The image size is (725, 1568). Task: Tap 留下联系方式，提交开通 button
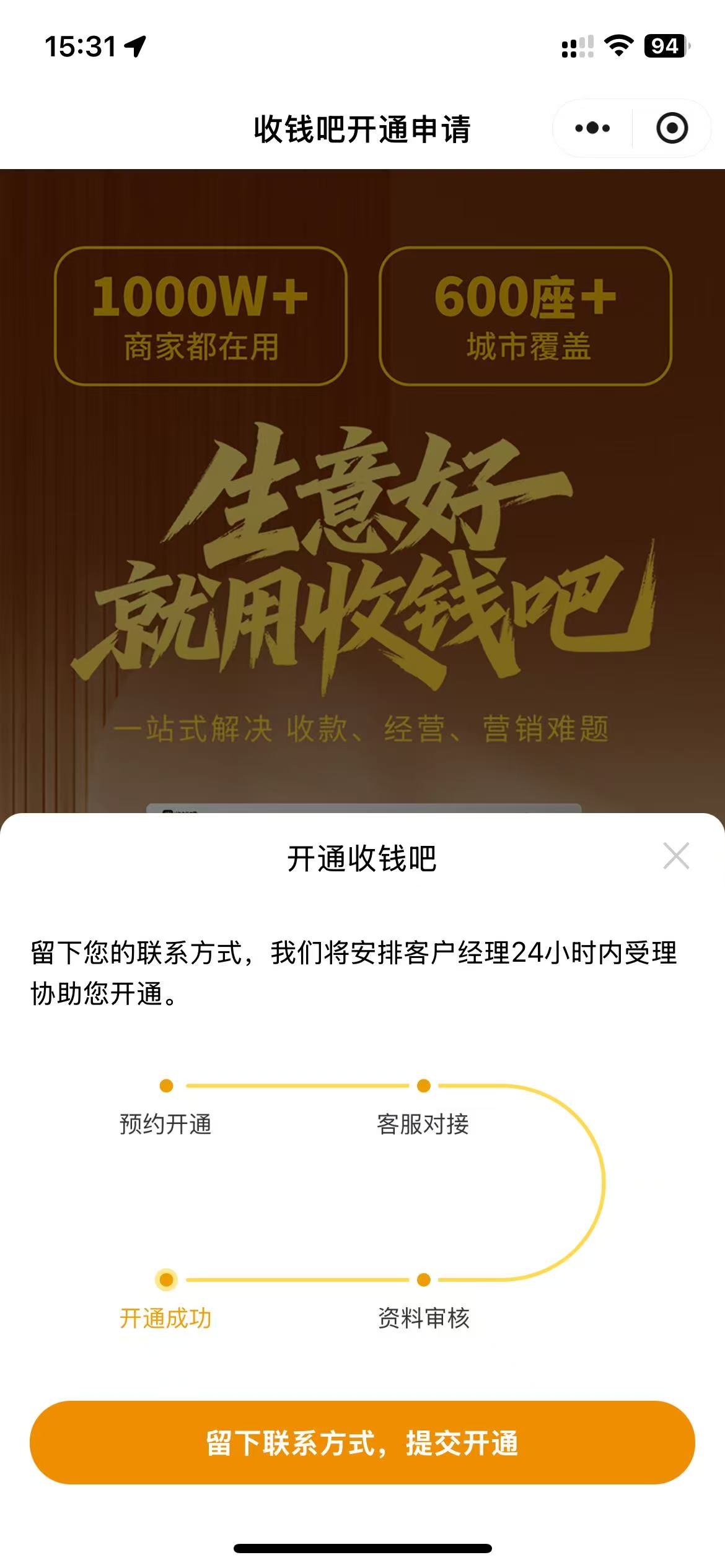pos(362,1443)
